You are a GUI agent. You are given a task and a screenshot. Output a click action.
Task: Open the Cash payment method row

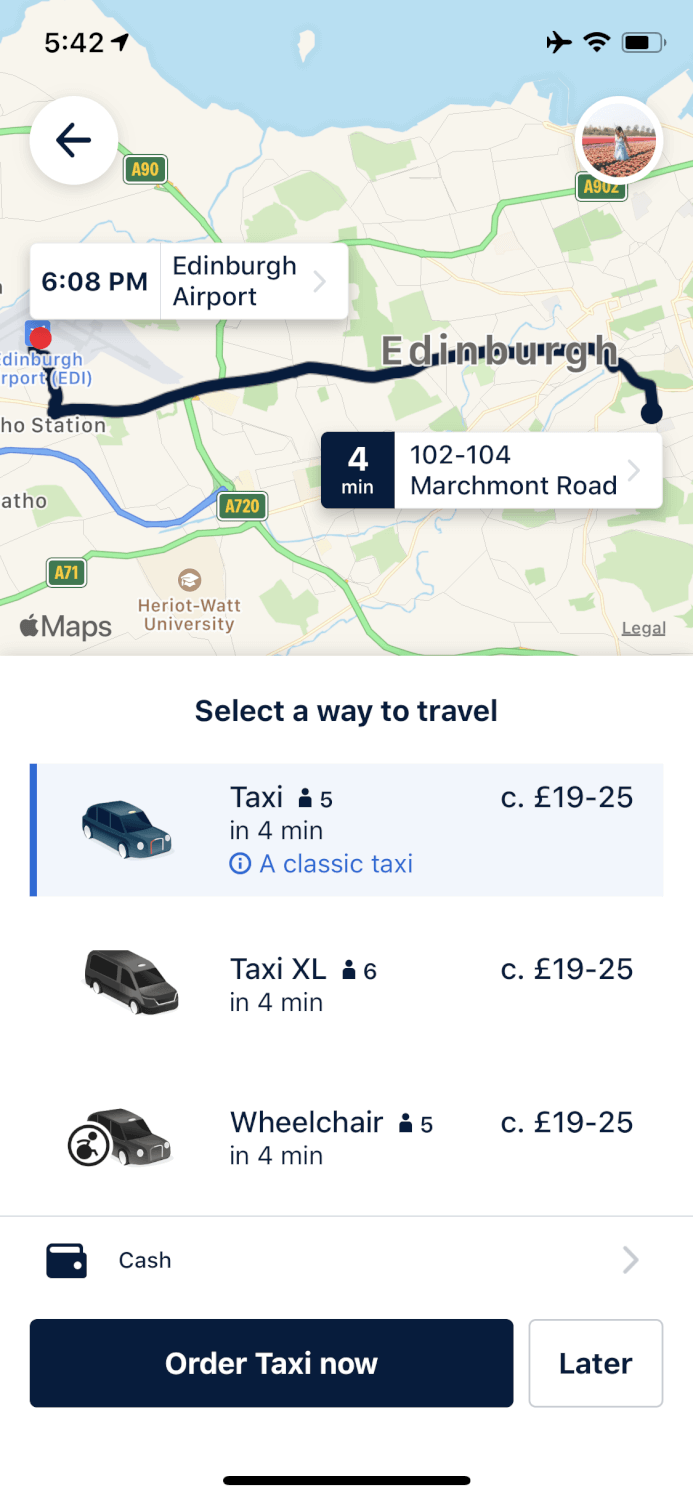346,1260
